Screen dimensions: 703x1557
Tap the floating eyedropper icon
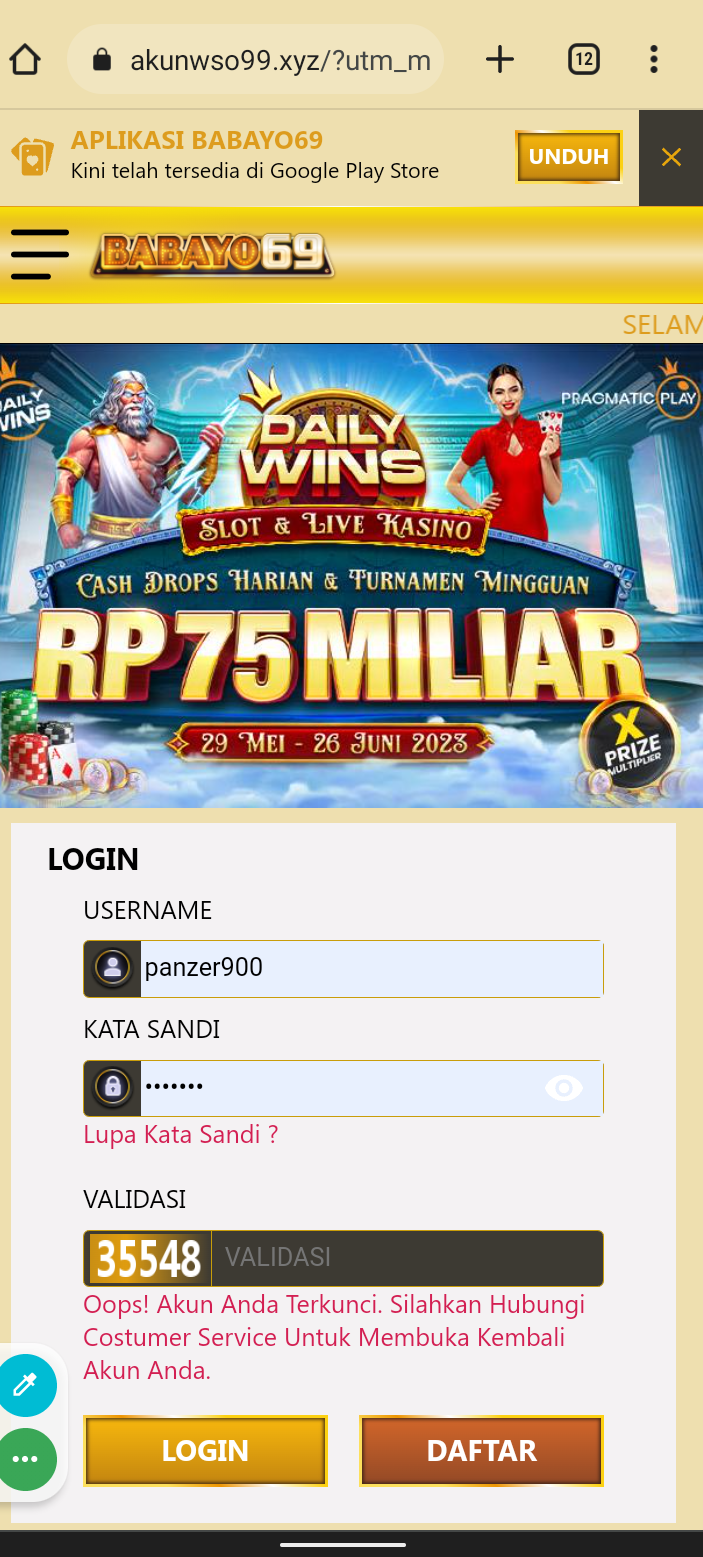(x=25, y=1385)
